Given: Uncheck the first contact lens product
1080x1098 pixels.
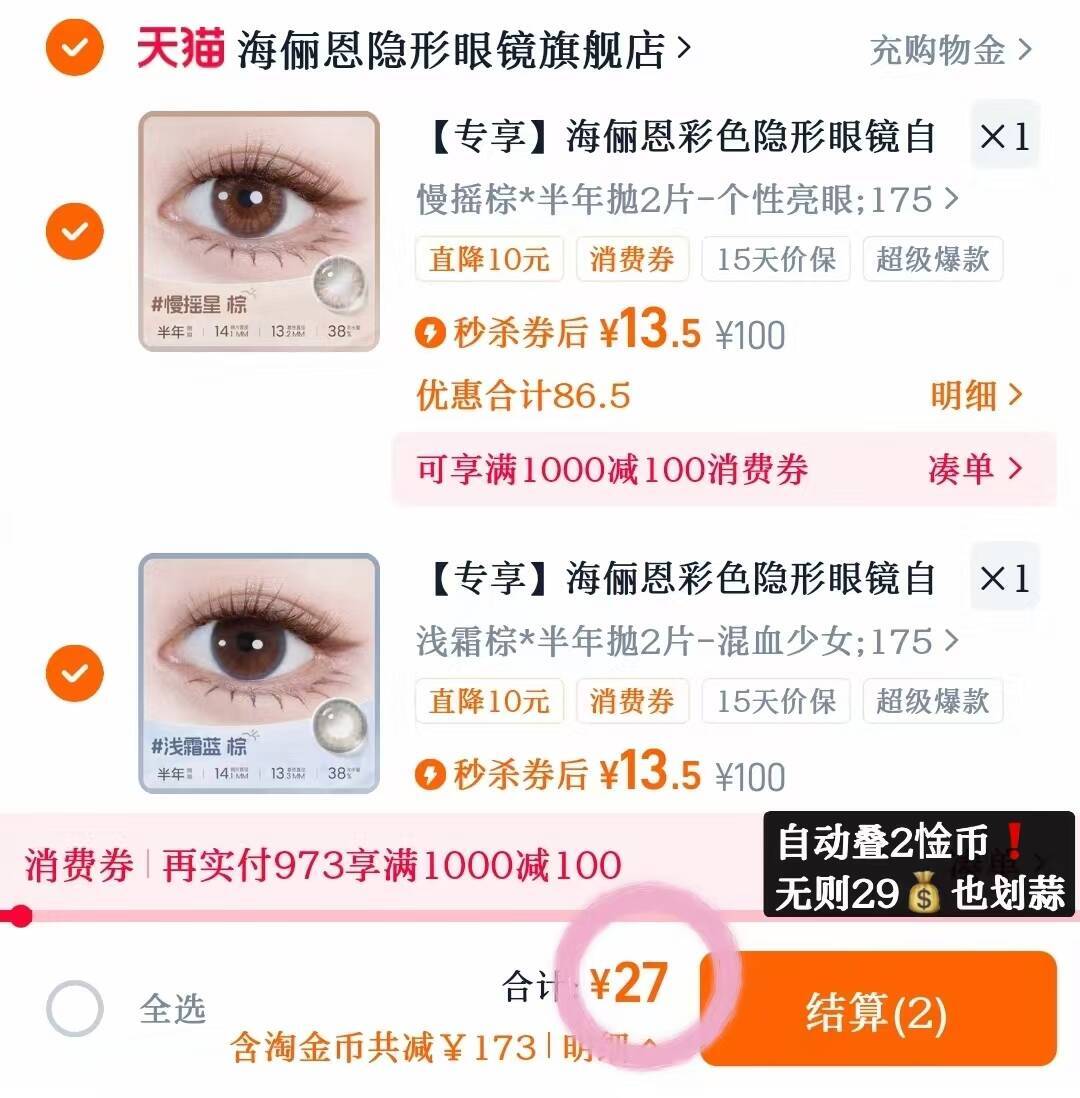Looking at the screenshot, I should click(x=74, y=231).
